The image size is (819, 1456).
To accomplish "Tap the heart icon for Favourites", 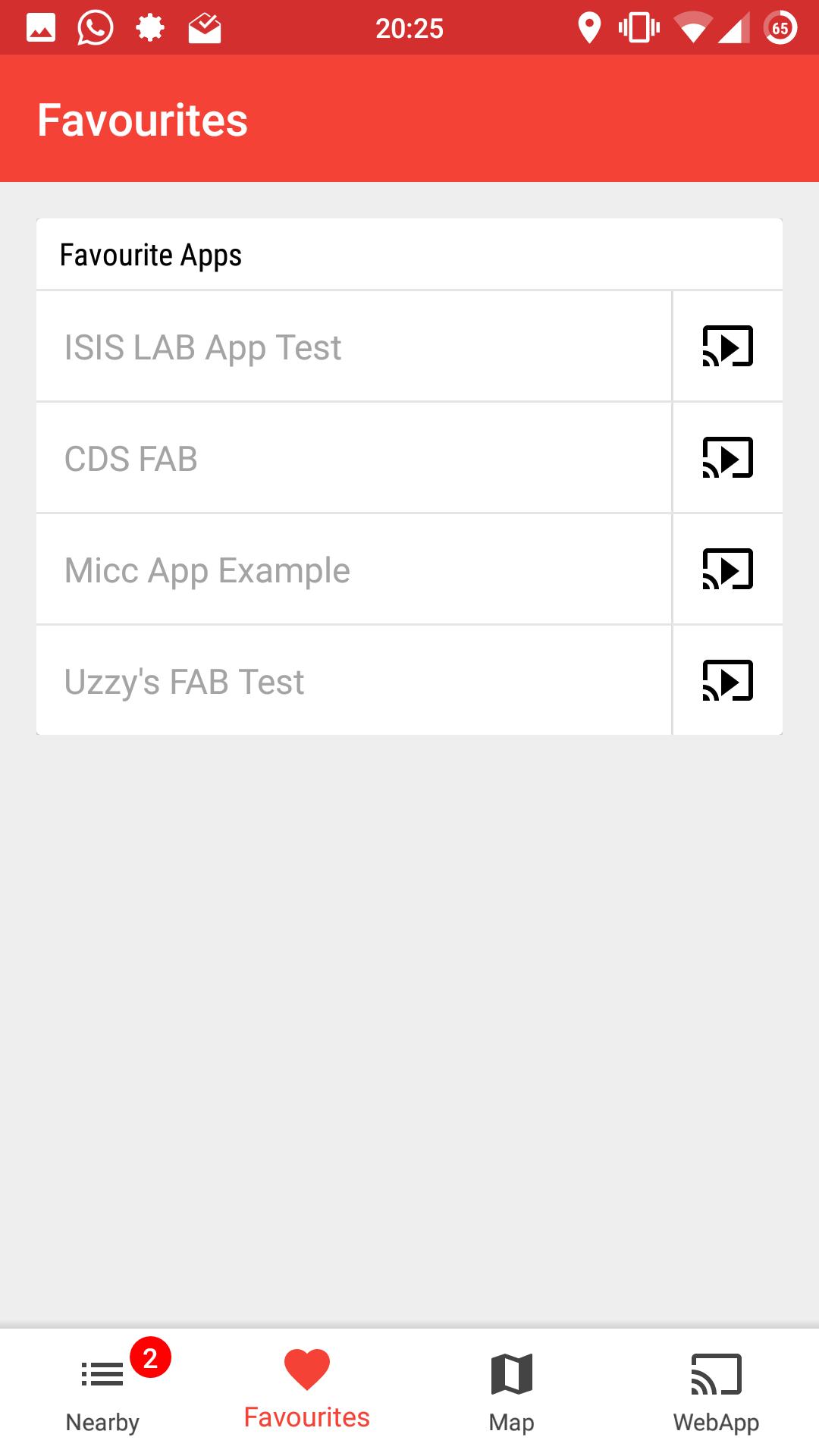I will point(306,1382).
